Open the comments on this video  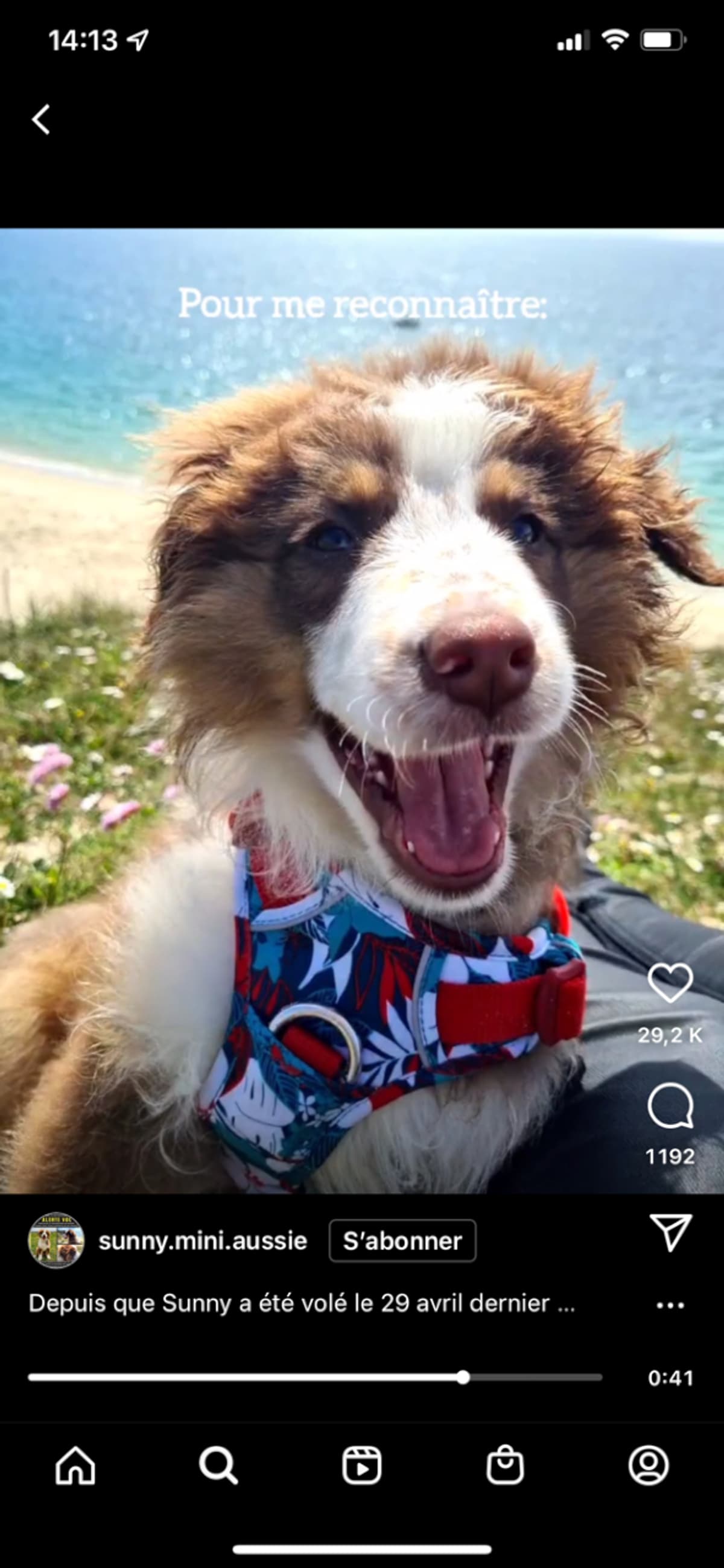pos(670,1106)
